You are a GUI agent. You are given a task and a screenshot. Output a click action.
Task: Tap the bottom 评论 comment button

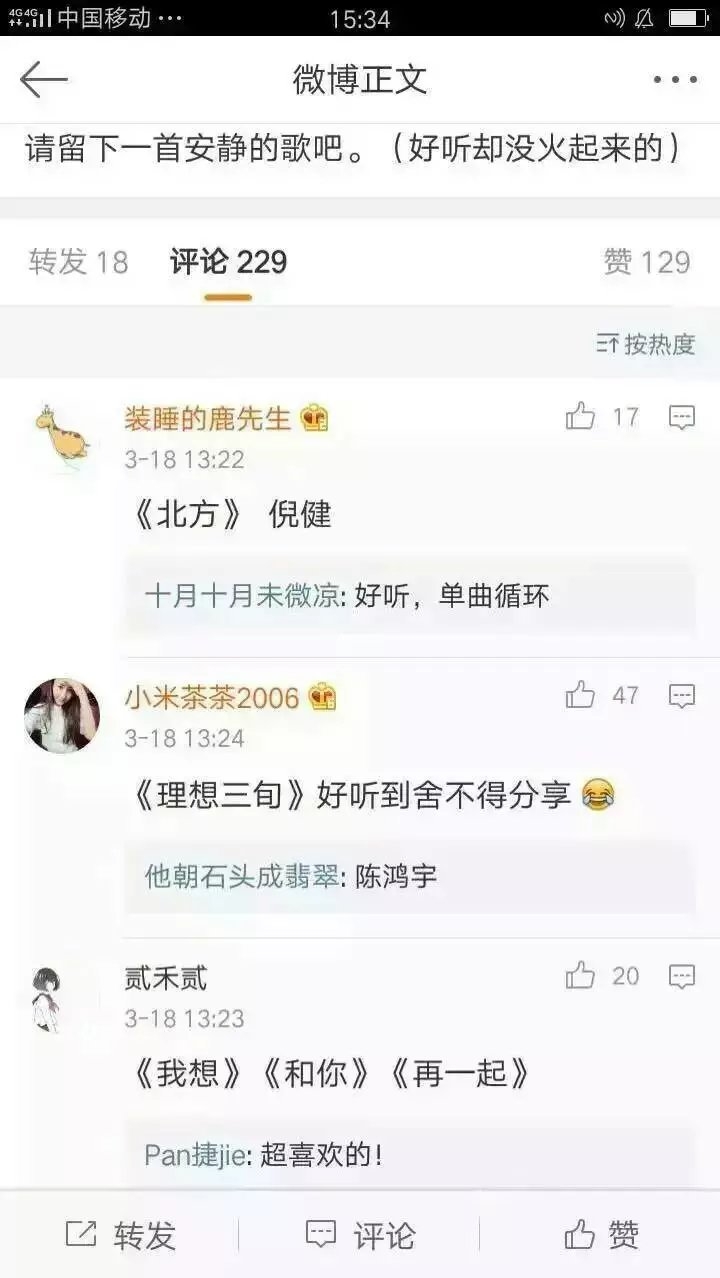click(x=360, y=1235)
